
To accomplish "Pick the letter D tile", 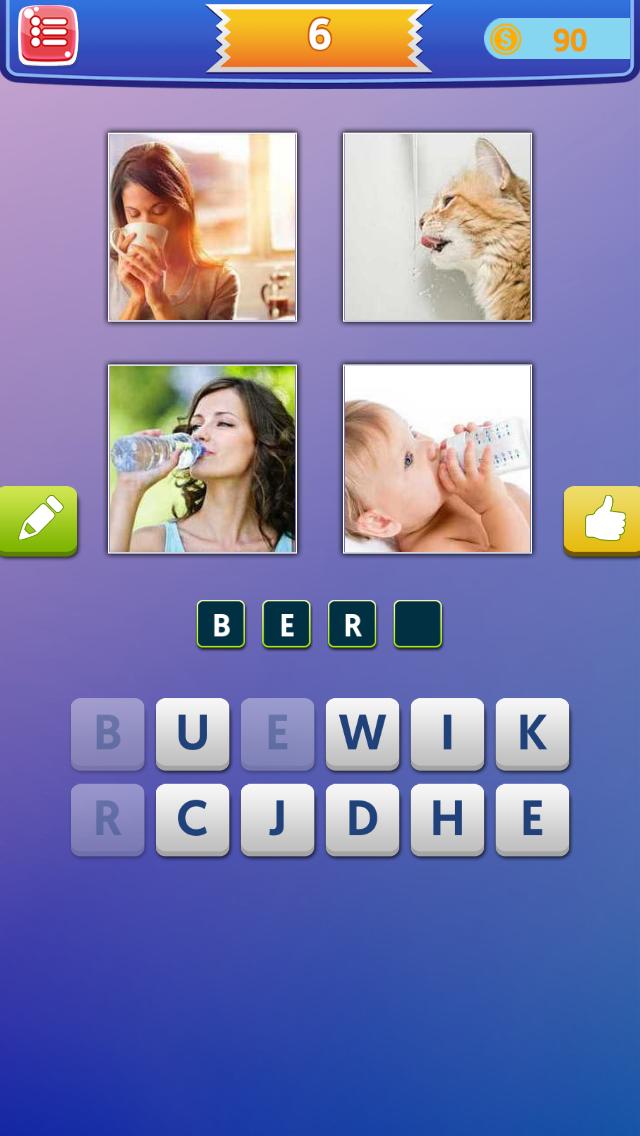I will [x=362, y=819].
